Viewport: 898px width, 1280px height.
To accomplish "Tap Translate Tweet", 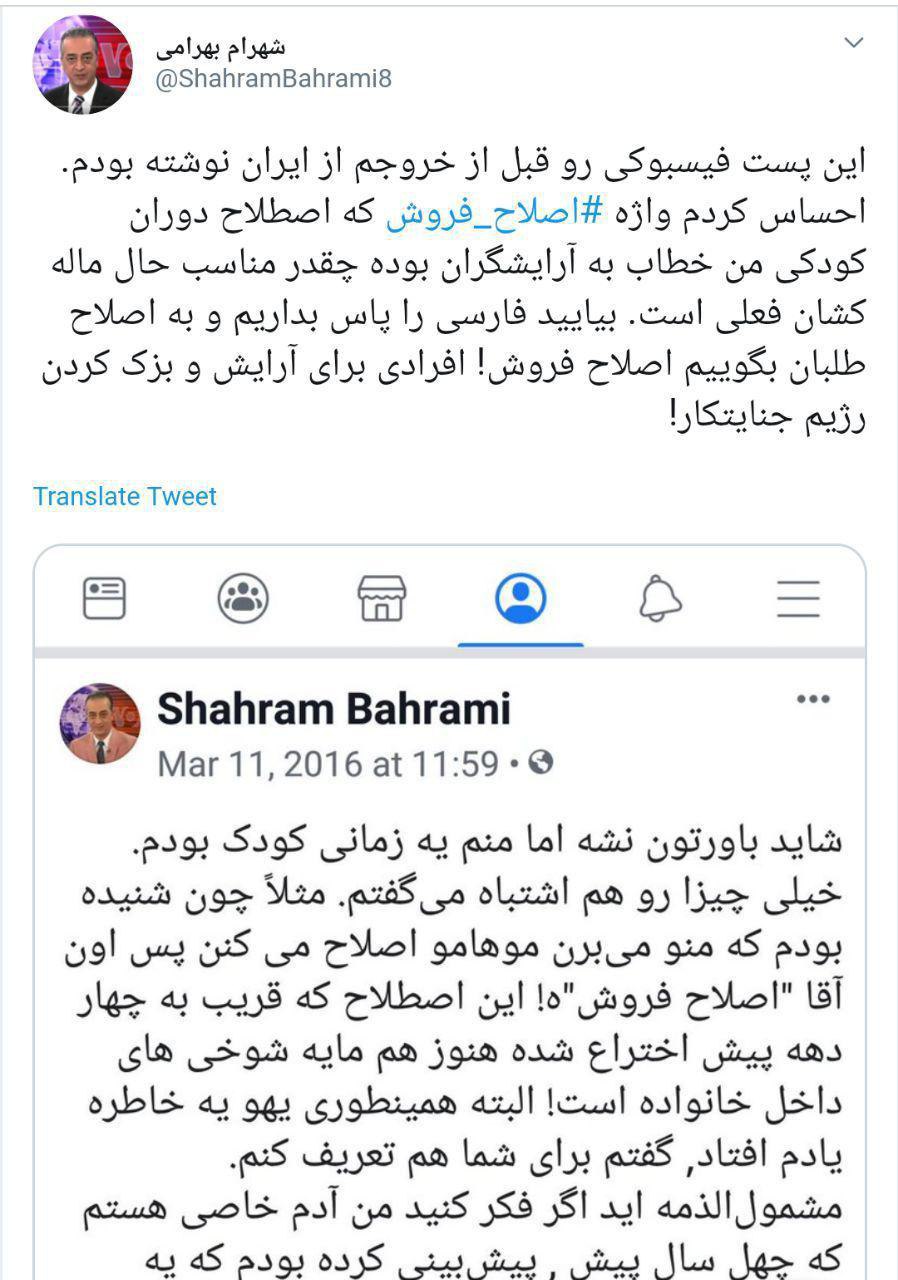I will 124,496.
